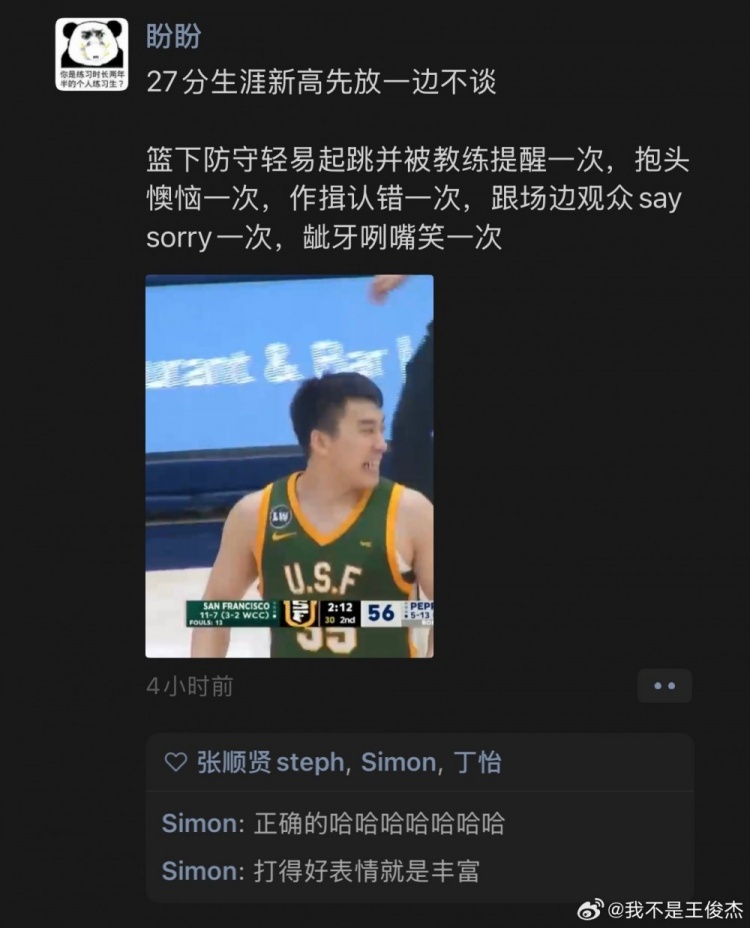Image resolution: width=750 pixels, height=928 pixels.
Task: Open the like and comment options button
Action: click(x=664, y=686)
